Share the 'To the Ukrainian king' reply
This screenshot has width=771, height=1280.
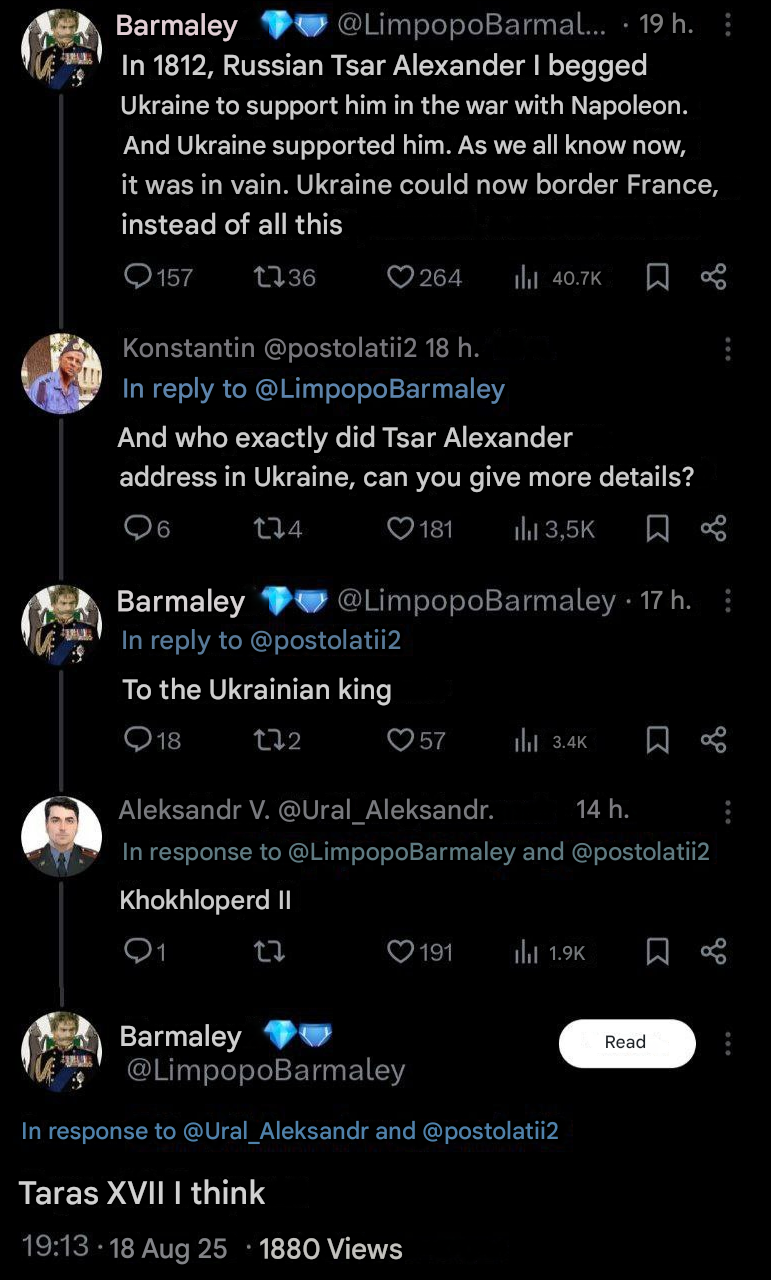click(713, 740)
